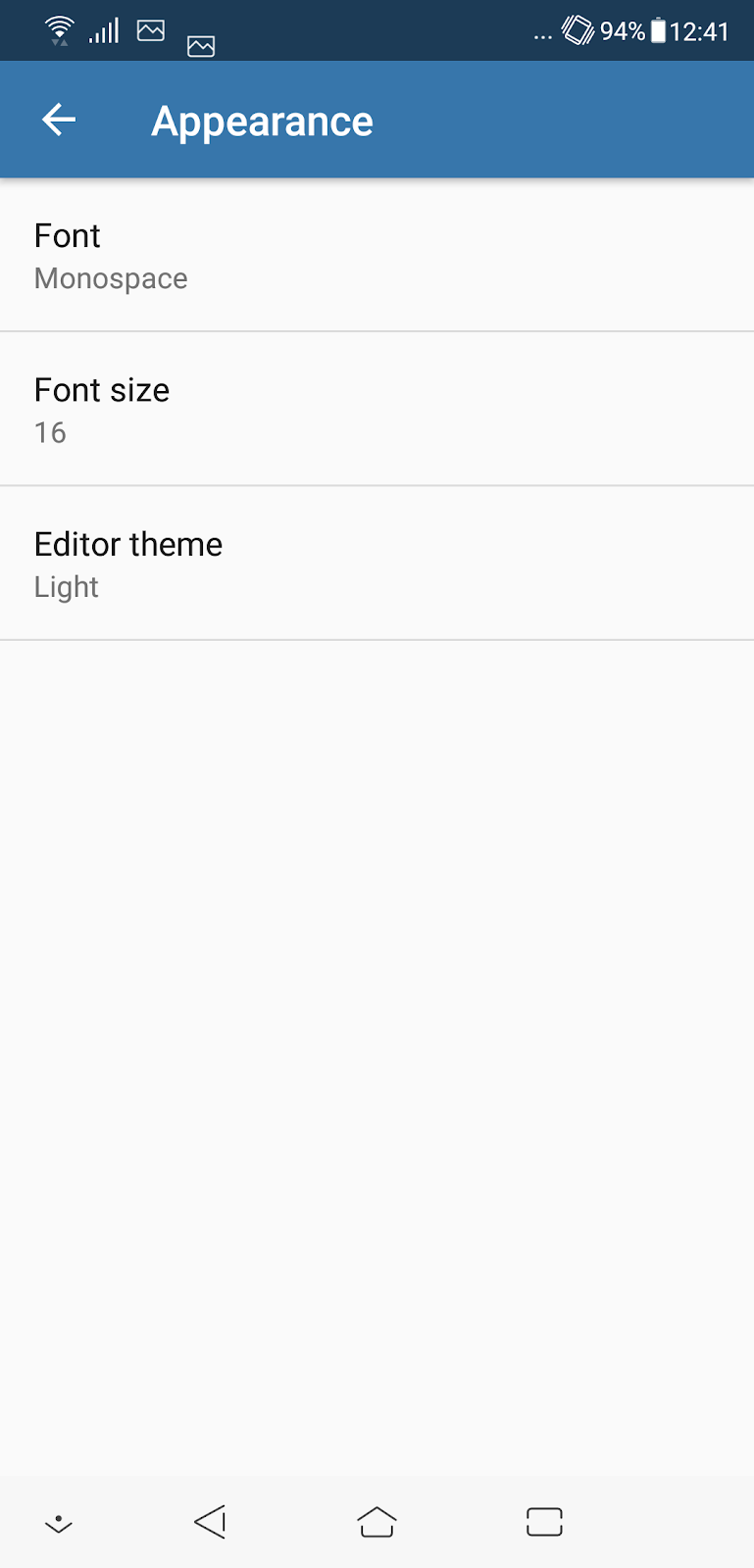
Task: Open the Font size setting
Action: tap(377, 408)
